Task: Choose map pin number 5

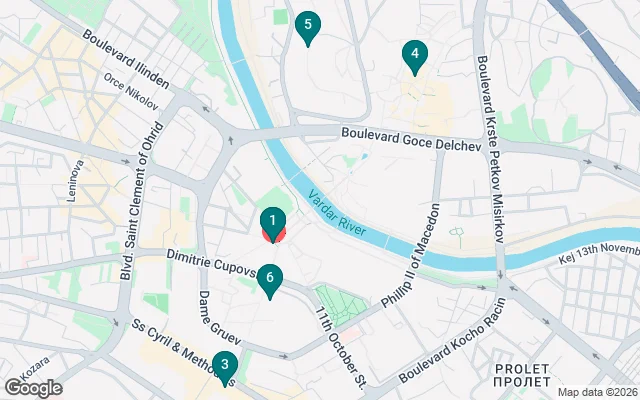Action: point(307,26)
